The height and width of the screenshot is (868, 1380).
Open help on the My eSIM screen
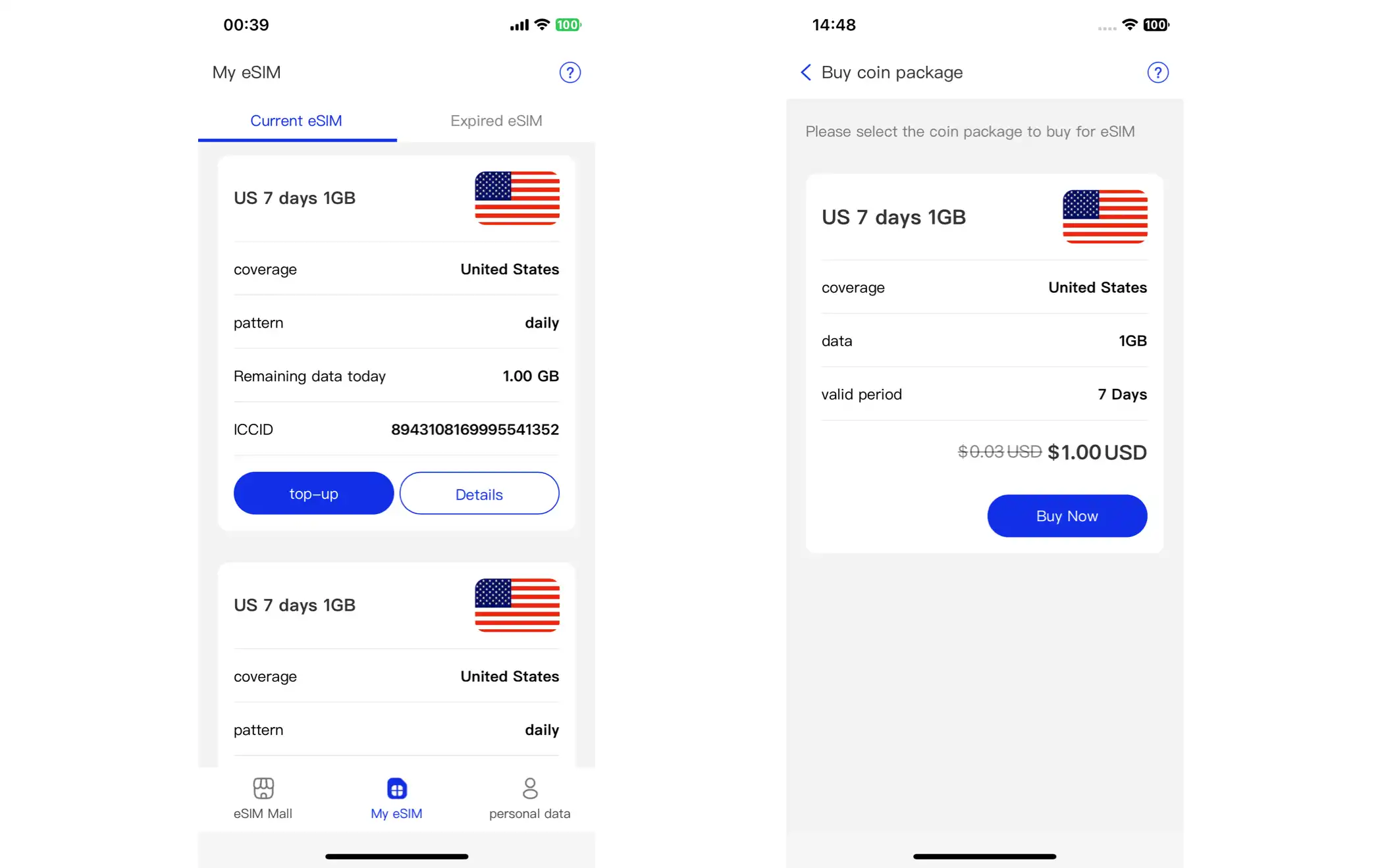[x=570, y=72]
